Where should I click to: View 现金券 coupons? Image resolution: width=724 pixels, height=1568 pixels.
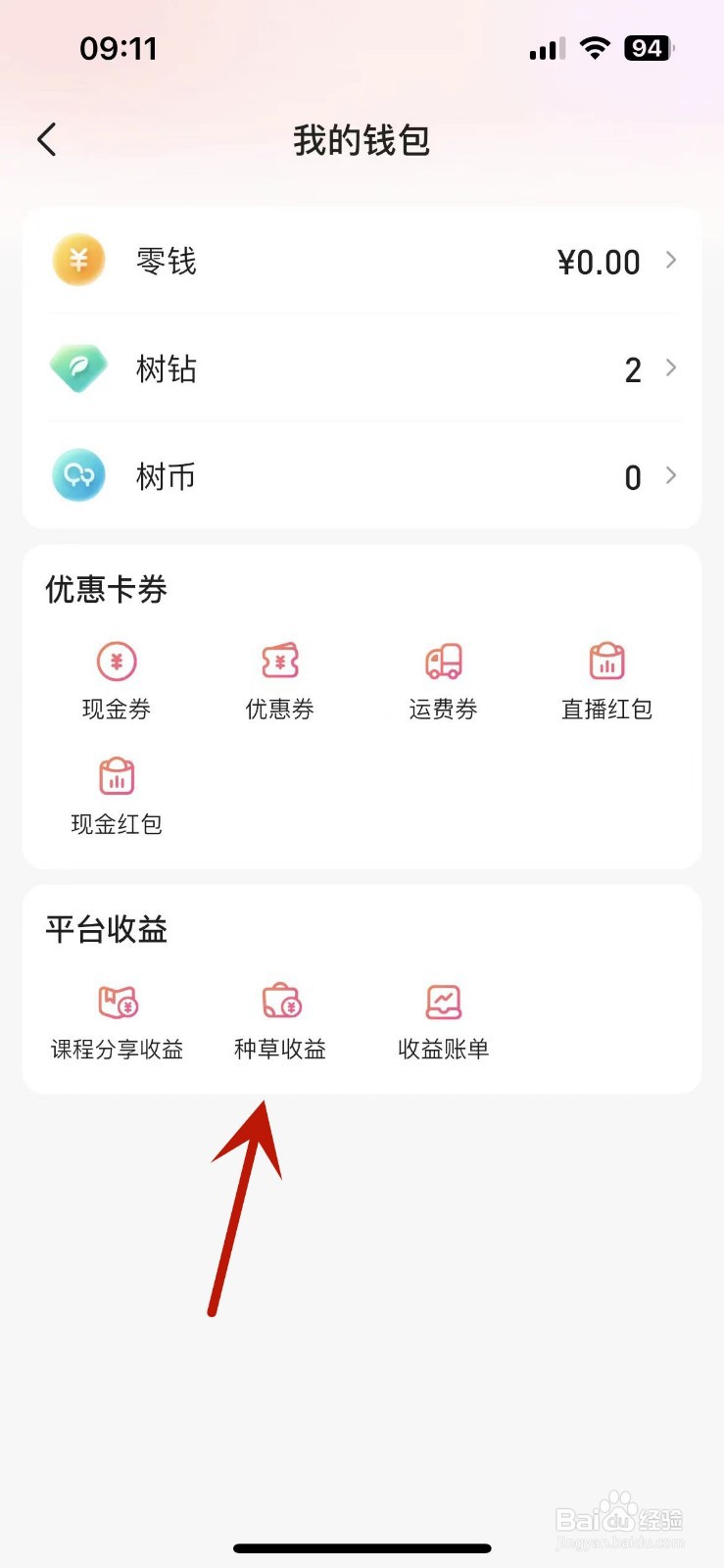tap(117, 682)
